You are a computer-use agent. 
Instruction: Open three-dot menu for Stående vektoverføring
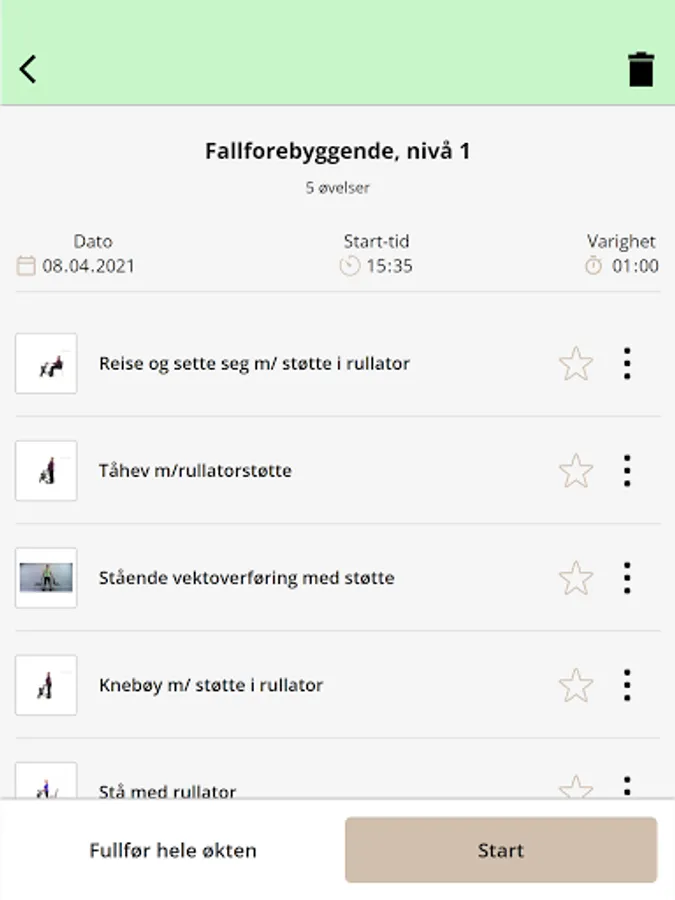[627, 578]
